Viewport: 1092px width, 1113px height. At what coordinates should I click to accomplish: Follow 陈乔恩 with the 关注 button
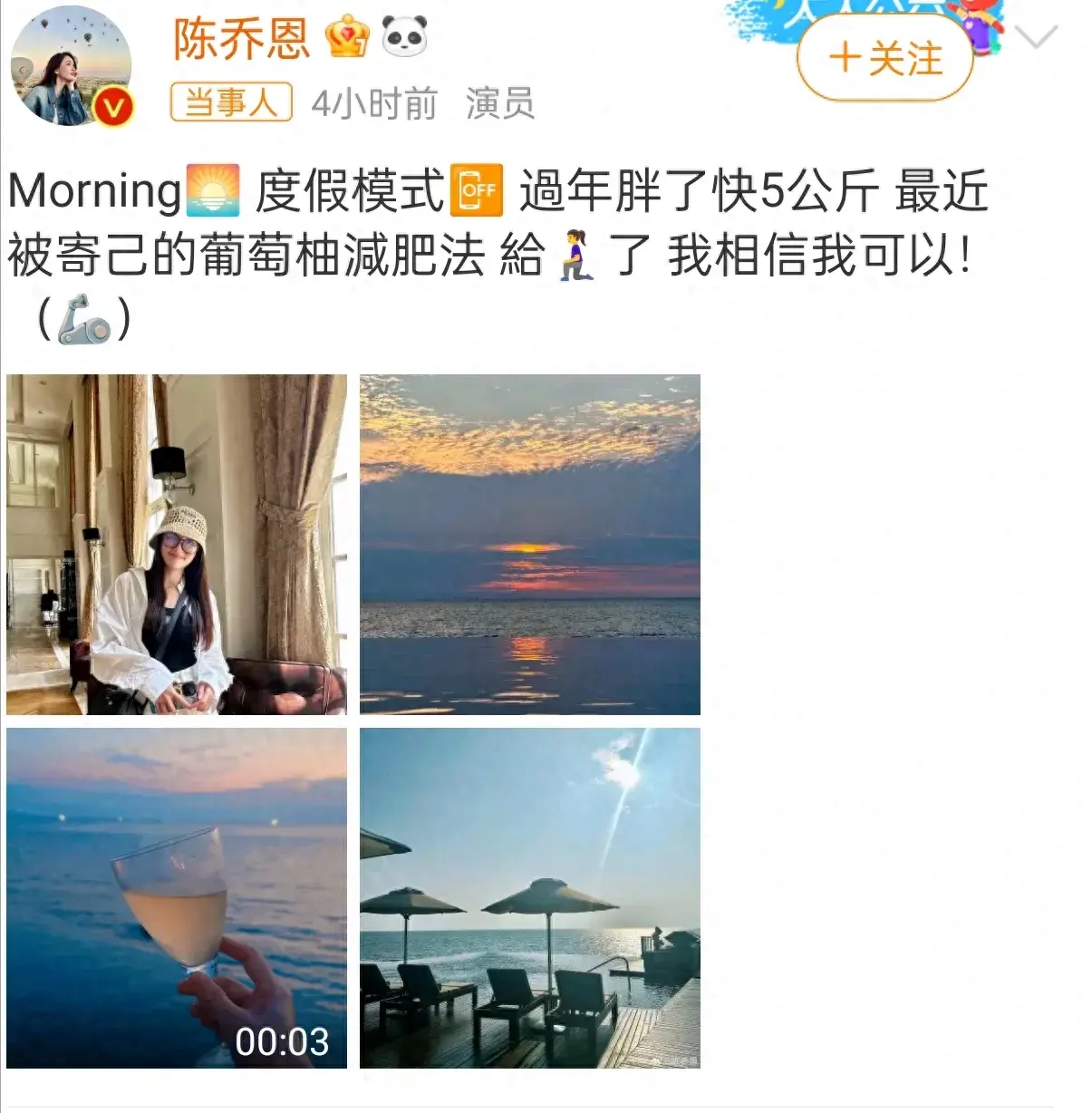[884, 60]
